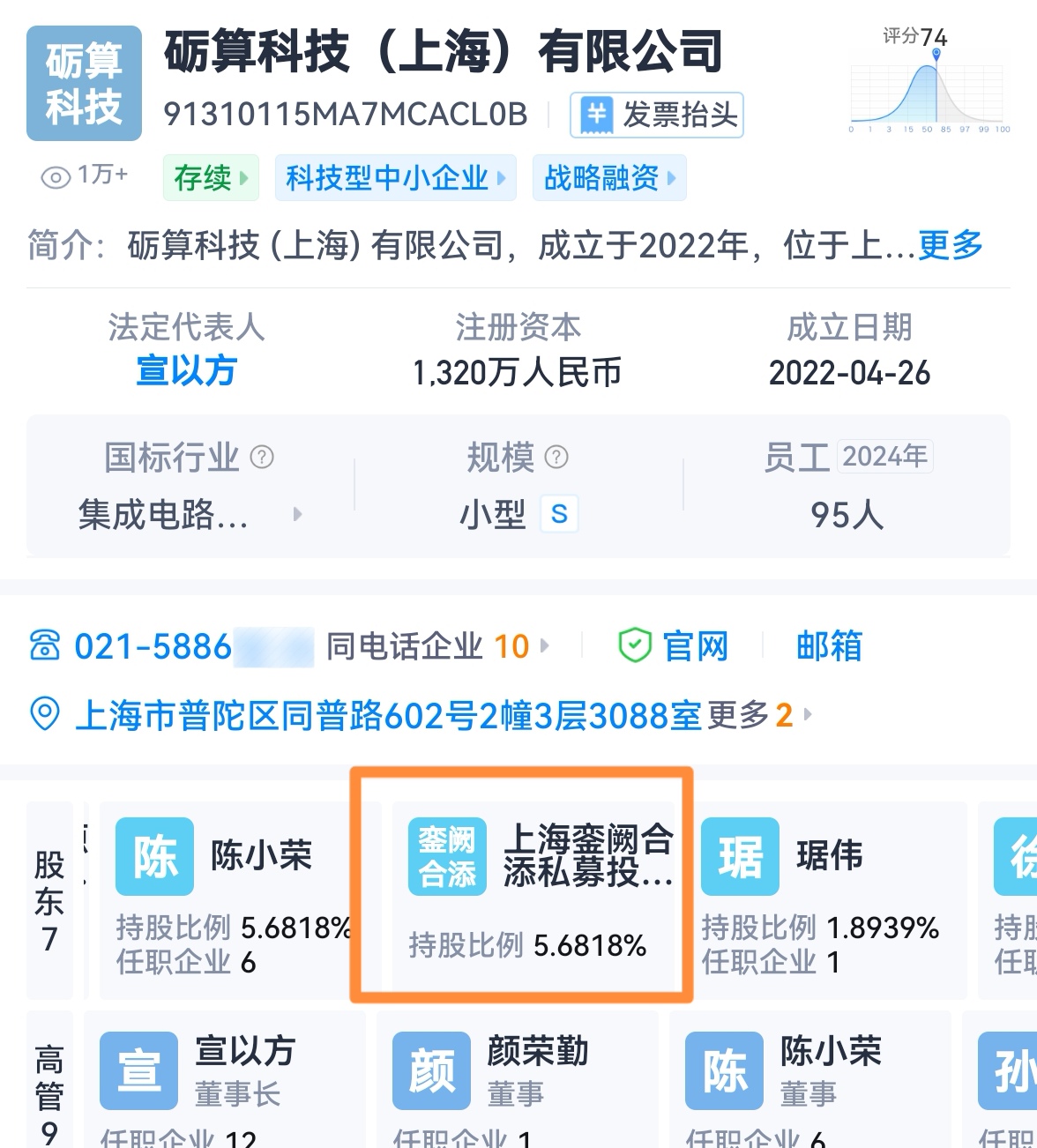Open the 发票抬头 invoice title button
The image size is (1037, 1148).
pos(657,116)
